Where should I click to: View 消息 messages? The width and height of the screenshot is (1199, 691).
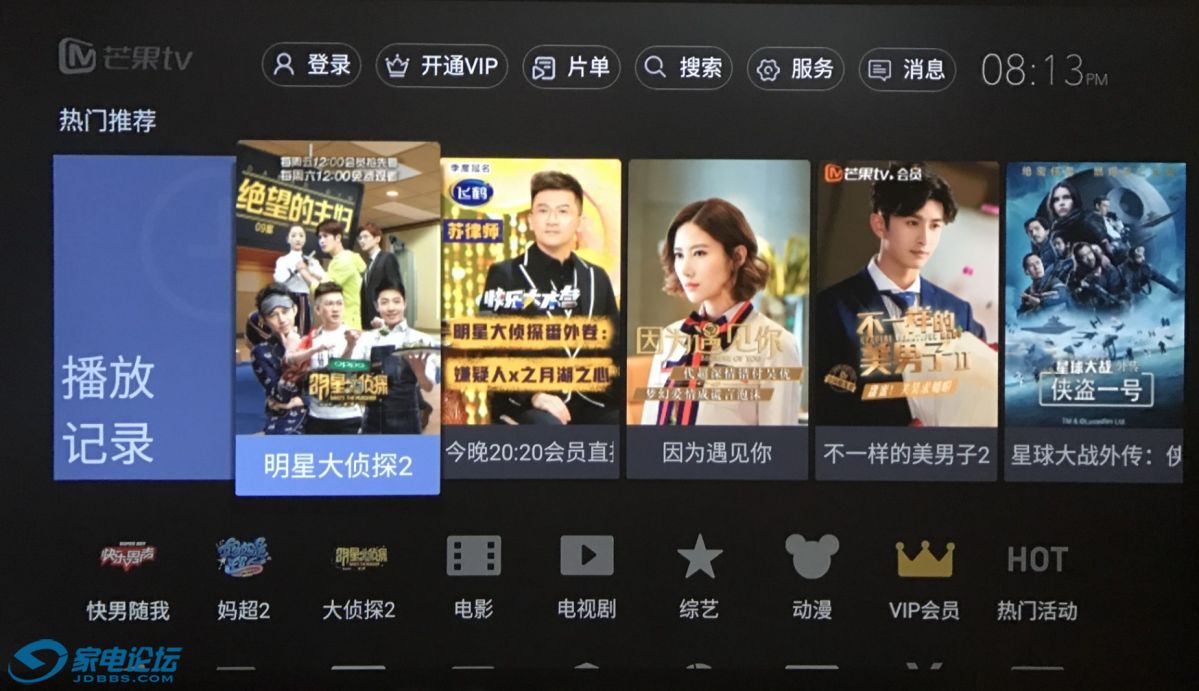pos(907,69)
